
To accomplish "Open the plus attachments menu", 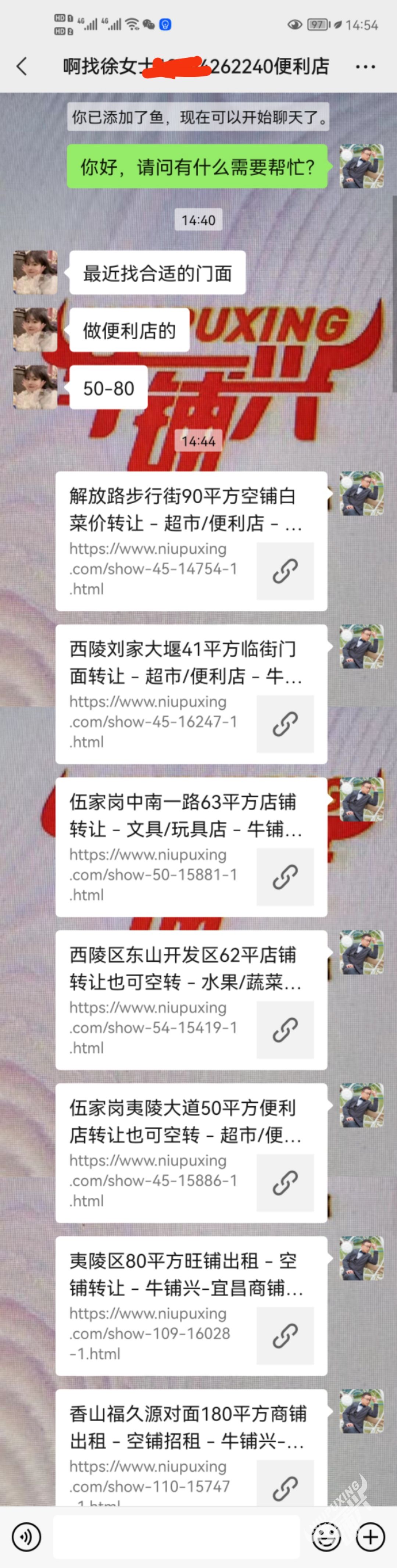I will pos(370,1537).
